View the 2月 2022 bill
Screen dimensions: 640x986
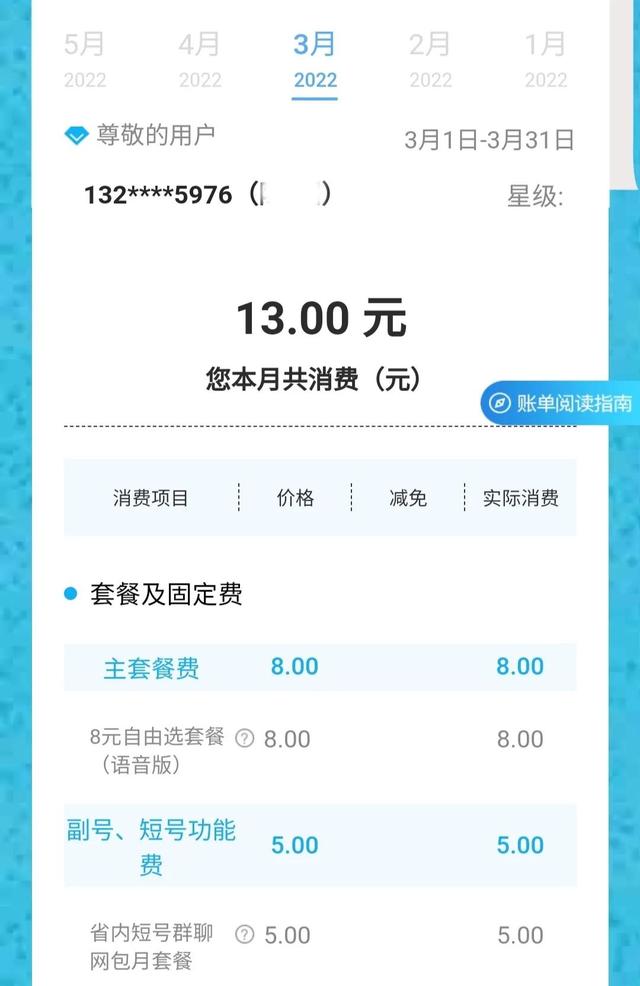tap(430, 59)
